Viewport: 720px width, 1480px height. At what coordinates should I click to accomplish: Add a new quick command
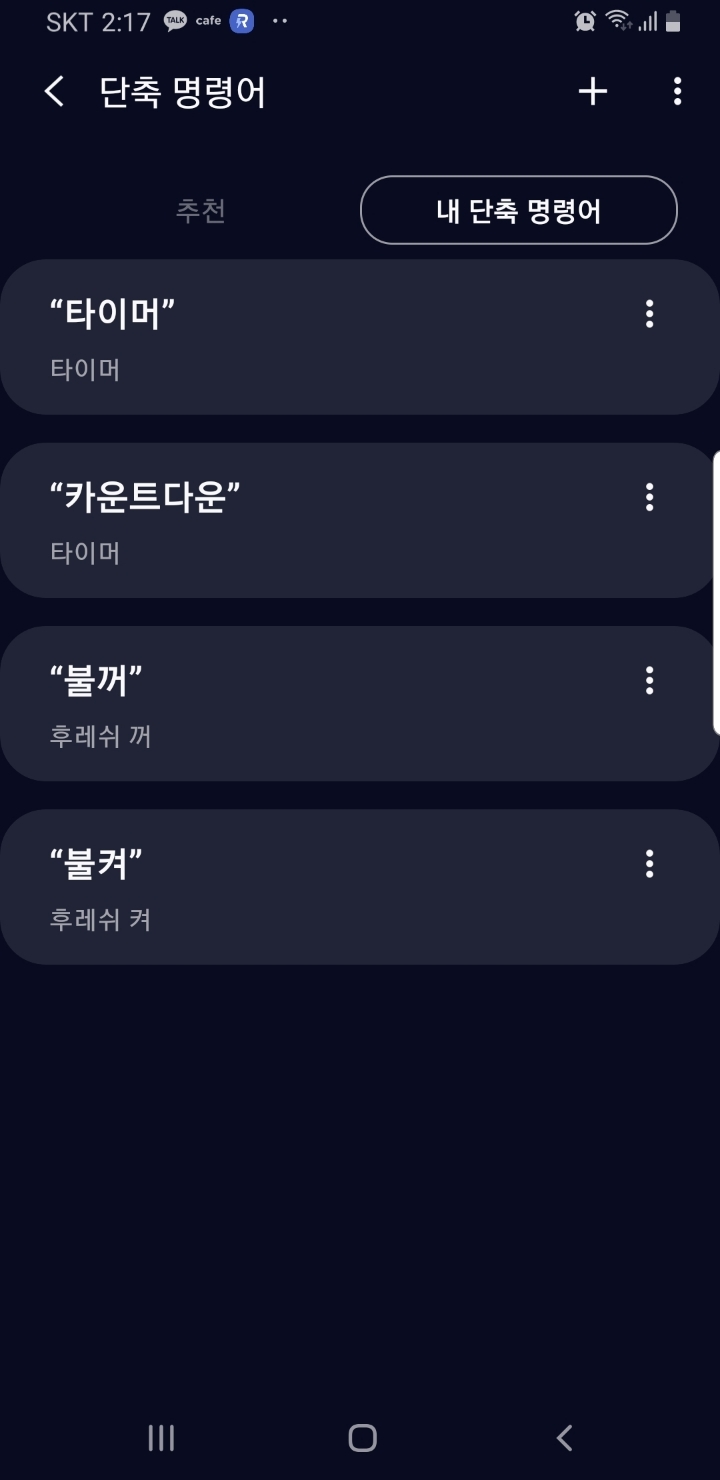point(593,92)
